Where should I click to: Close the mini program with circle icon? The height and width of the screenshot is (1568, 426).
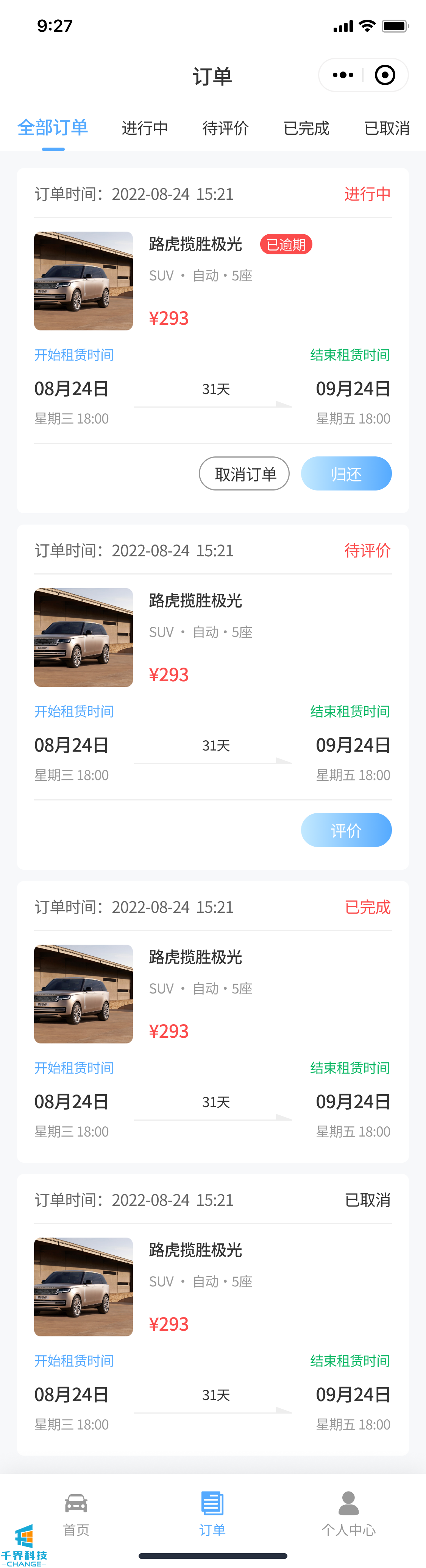(x=385, y=75)
